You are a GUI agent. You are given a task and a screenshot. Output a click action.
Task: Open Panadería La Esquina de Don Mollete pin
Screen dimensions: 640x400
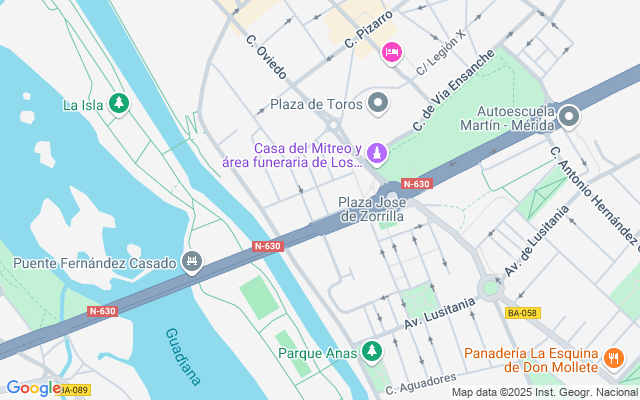coord(613,355)
